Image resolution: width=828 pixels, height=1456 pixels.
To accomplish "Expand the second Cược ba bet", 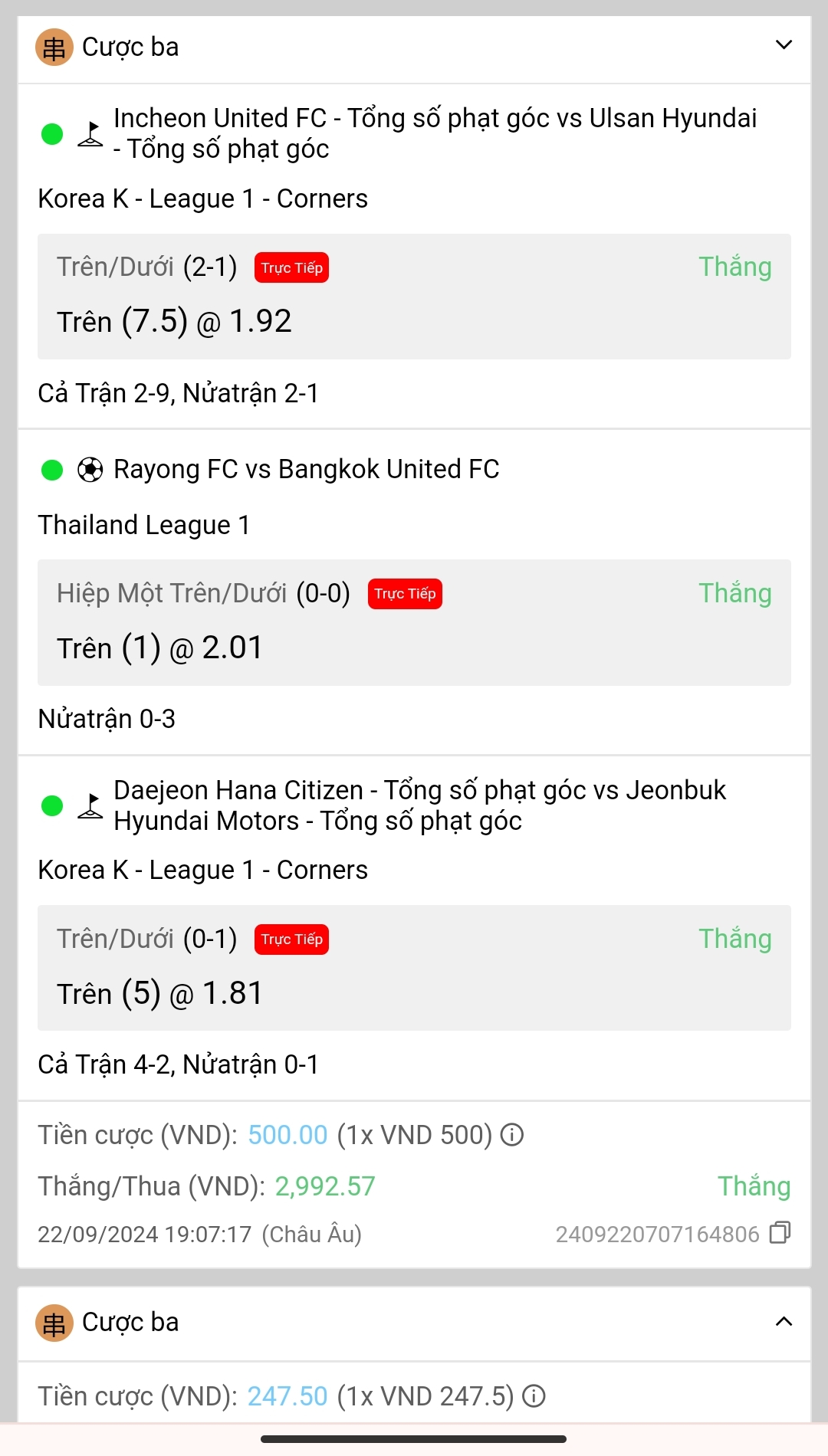I will pyautogui.click(x=784, y=1321).
